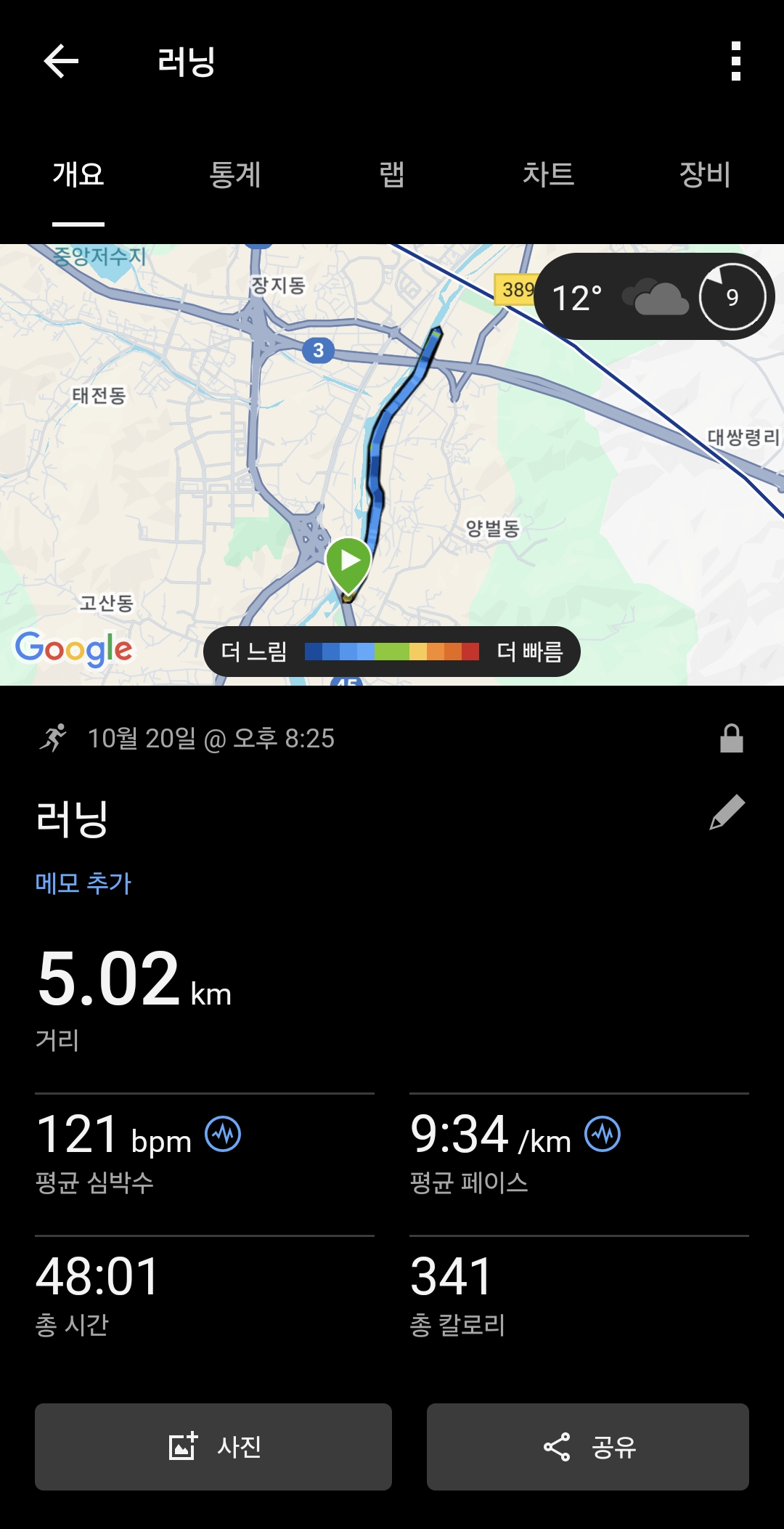Go back using the arrow icon
Image resolution: width=784 pixels, height=1529 pixels.
pyautogui.click(x=61, y=61)
